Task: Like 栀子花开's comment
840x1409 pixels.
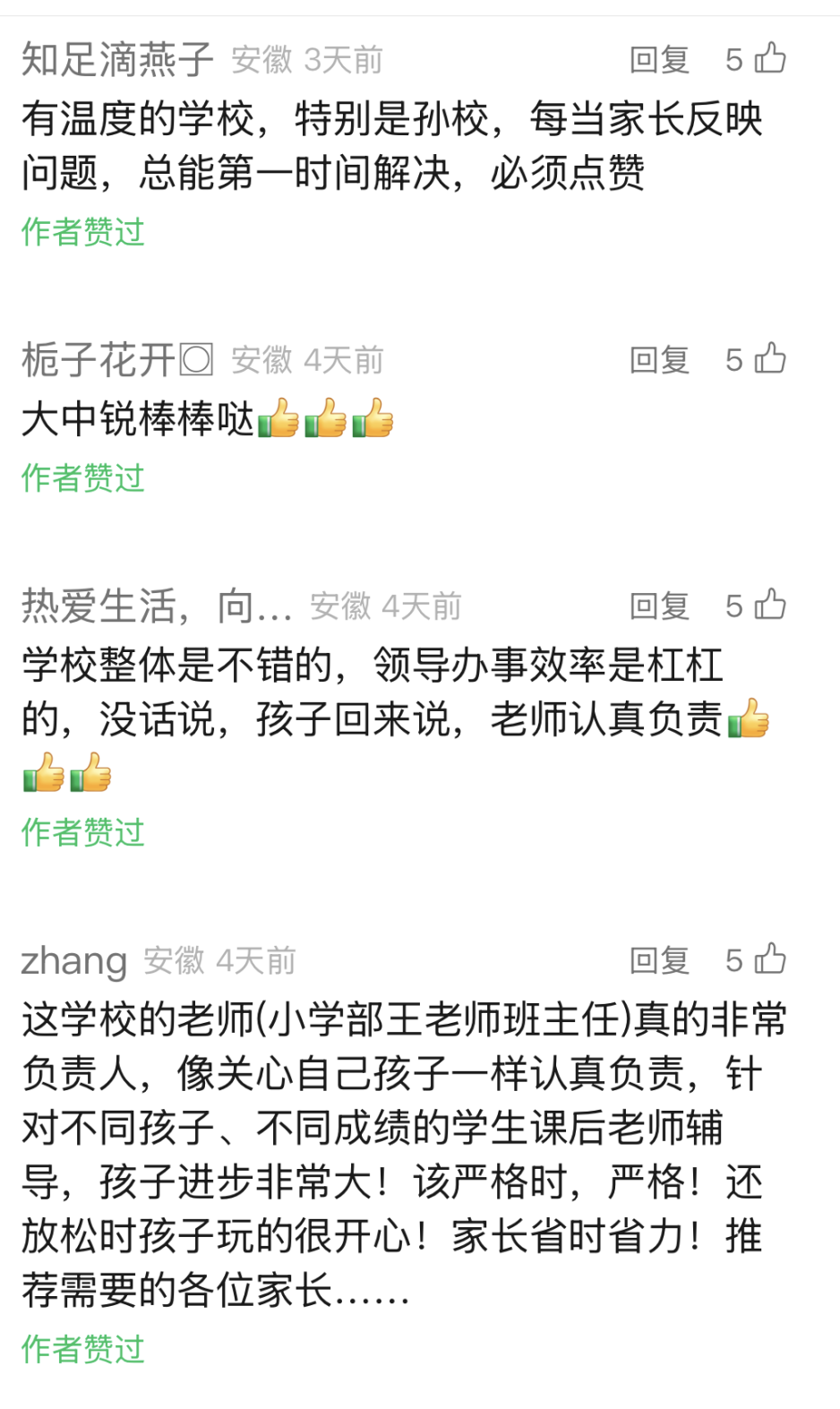Action: (x=769, y=359)
